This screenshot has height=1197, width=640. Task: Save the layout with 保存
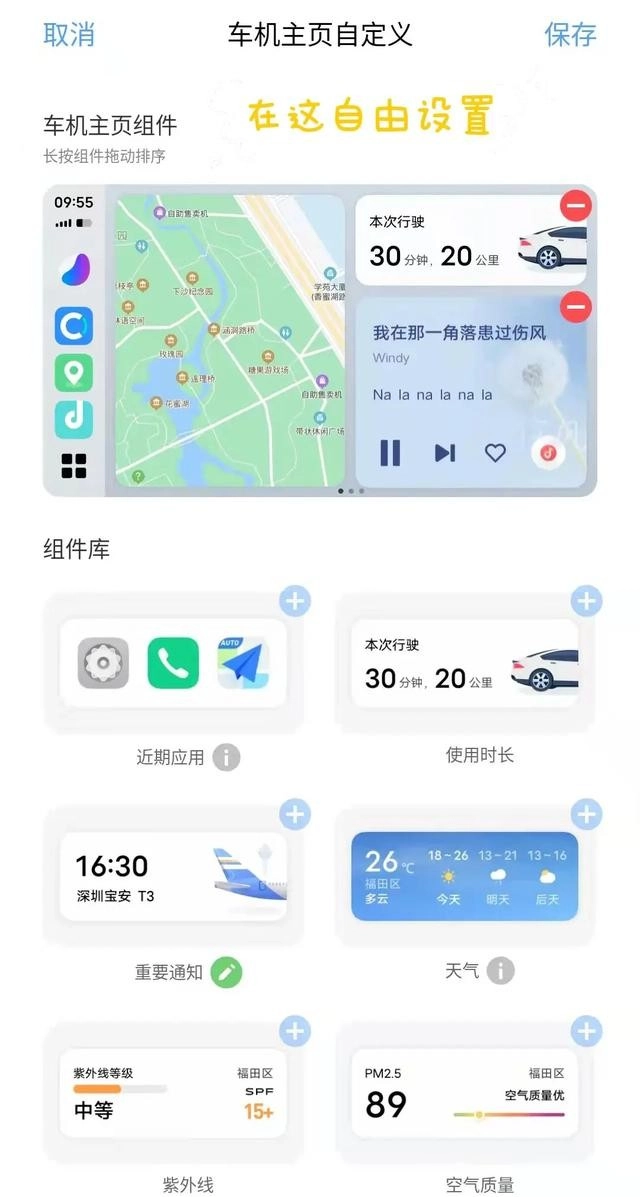570,34
